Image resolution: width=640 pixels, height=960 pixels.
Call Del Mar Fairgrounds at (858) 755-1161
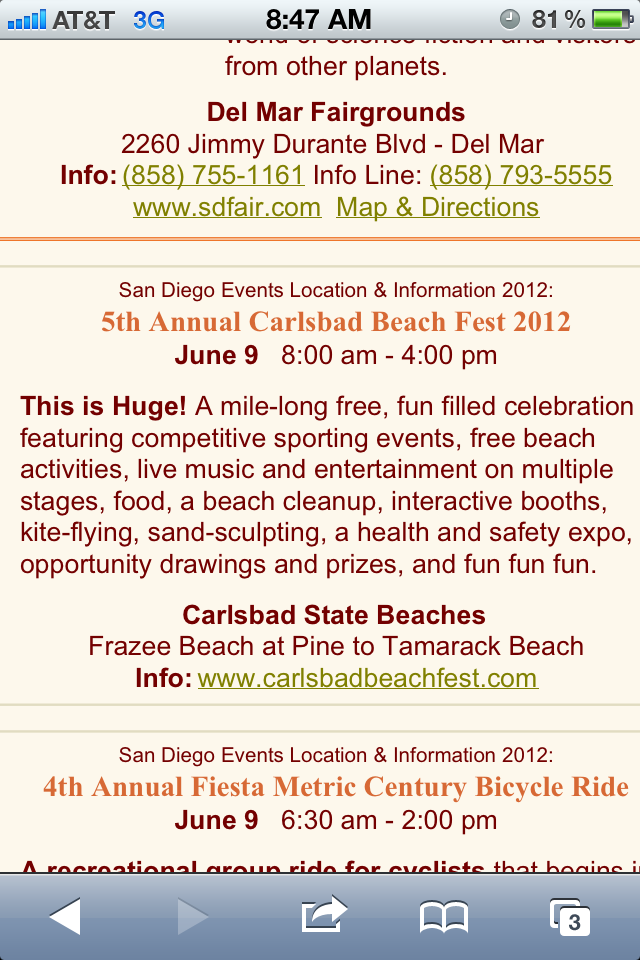(x=213, y=175)
